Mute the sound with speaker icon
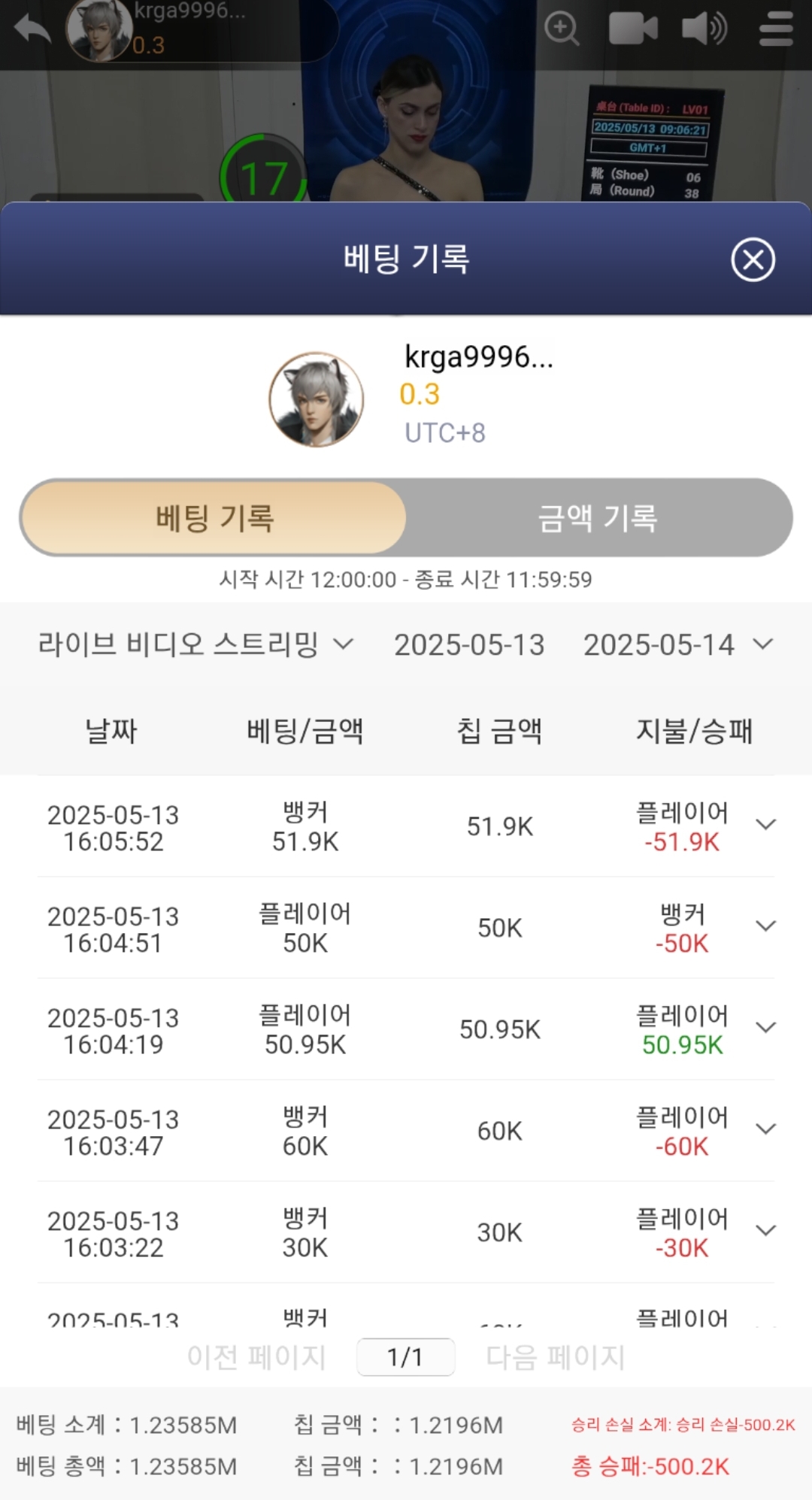812x1500 pixels. tap(704, 29)
